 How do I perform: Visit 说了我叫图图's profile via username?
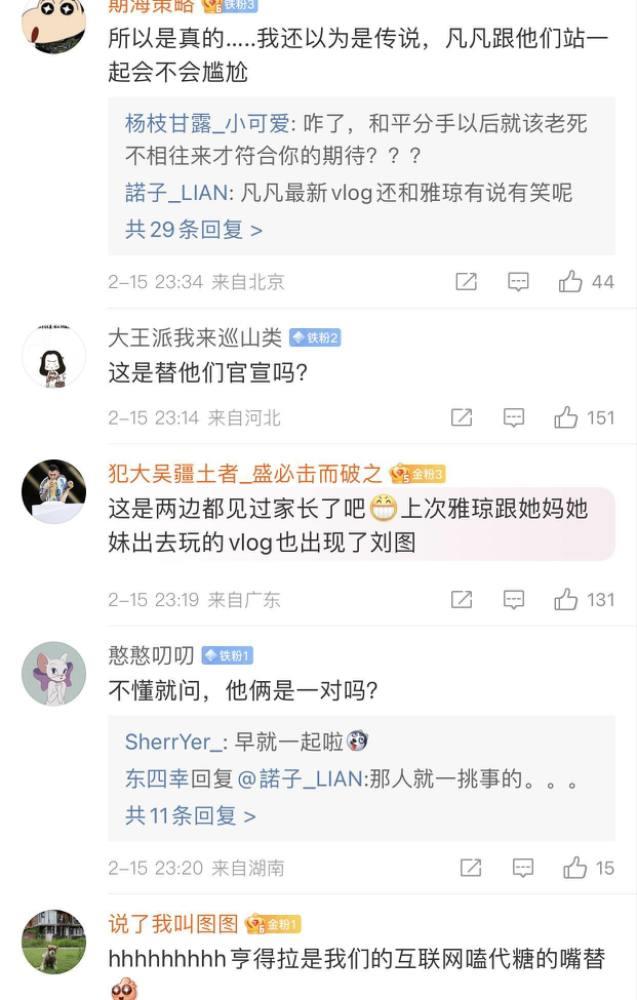click(173, 923)
